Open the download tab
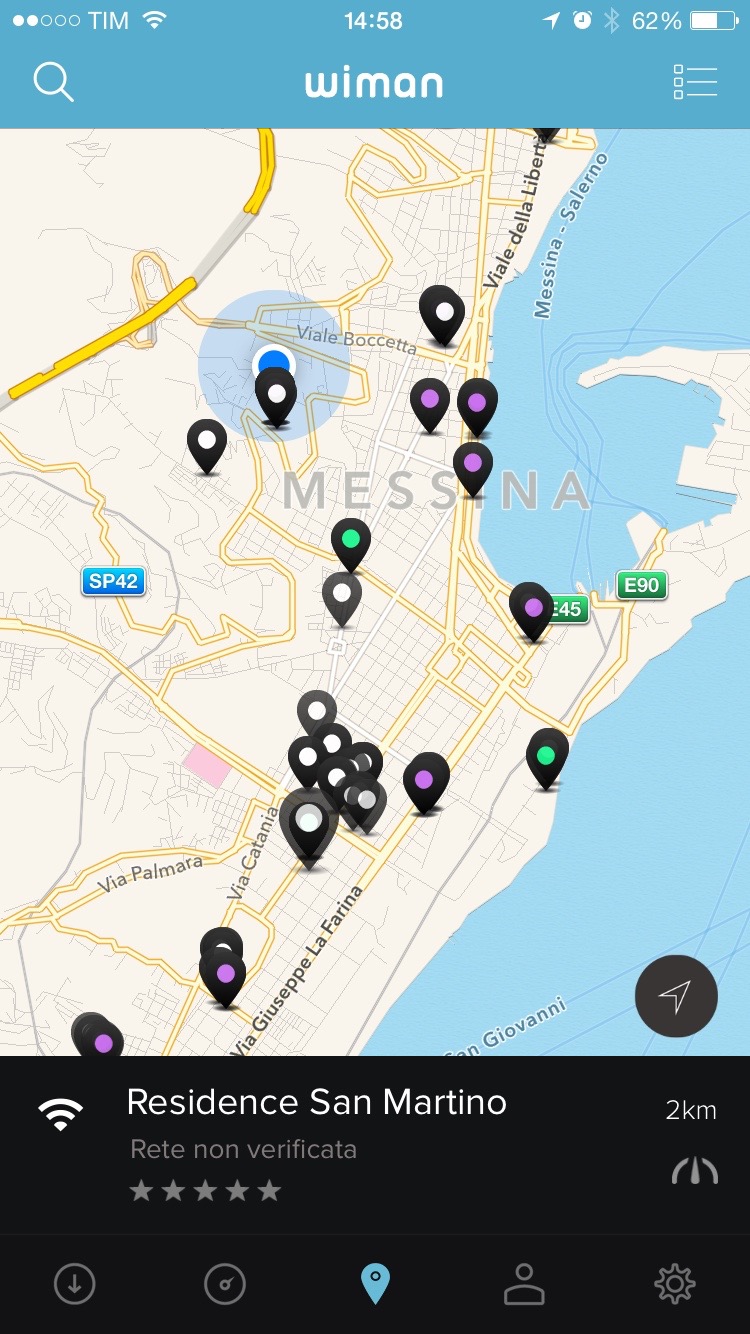This screenshot has width=750, height=1334. [x=75, y=1284]
